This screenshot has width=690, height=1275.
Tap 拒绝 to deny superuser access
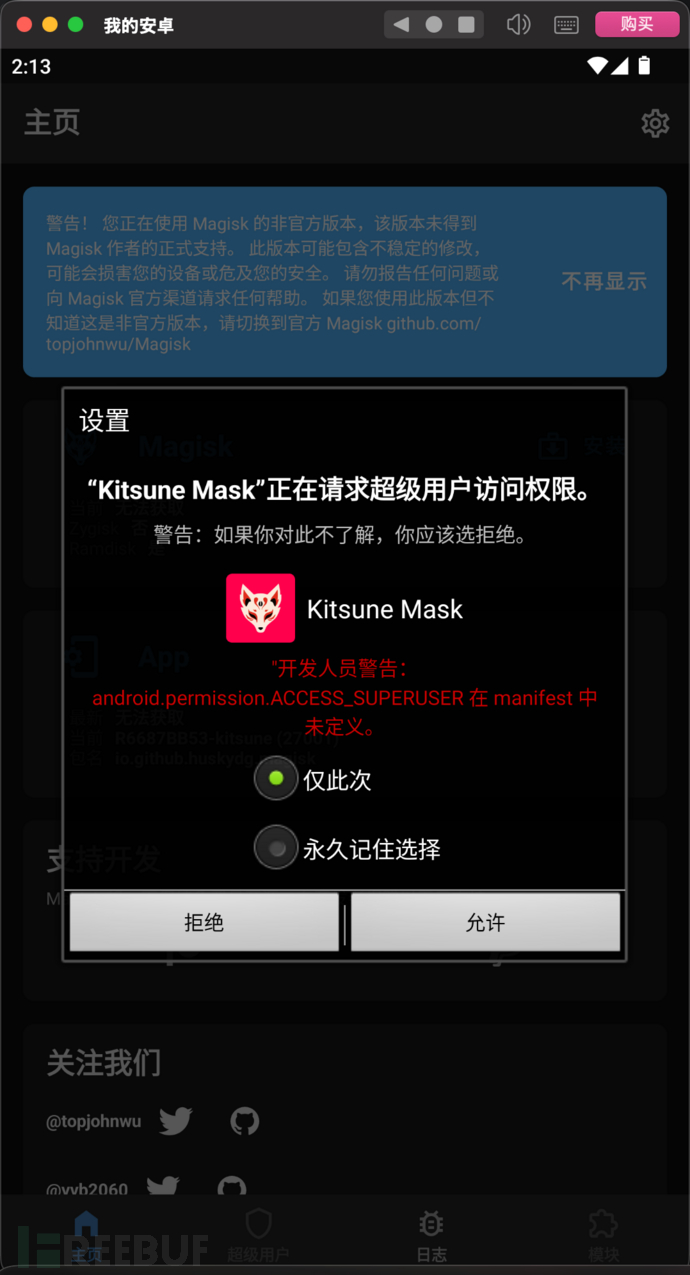(x=204, y=922)
